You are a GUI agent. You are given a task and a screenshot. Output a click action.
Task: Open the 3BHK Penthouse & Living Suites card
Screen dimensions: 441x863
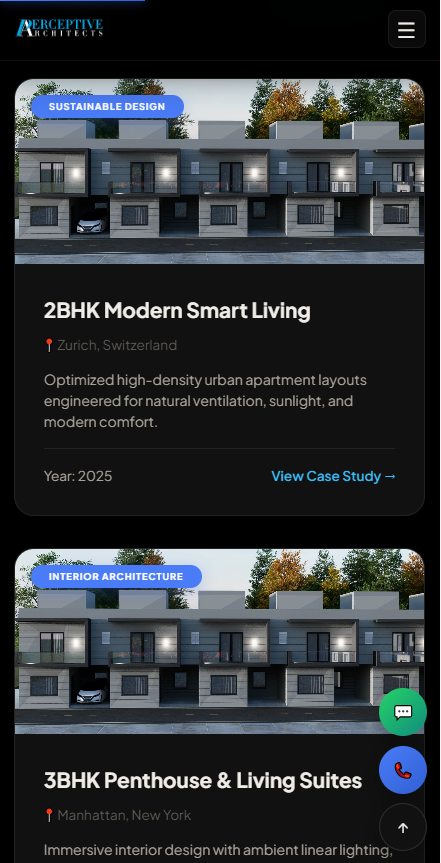(x=220, y=706)
